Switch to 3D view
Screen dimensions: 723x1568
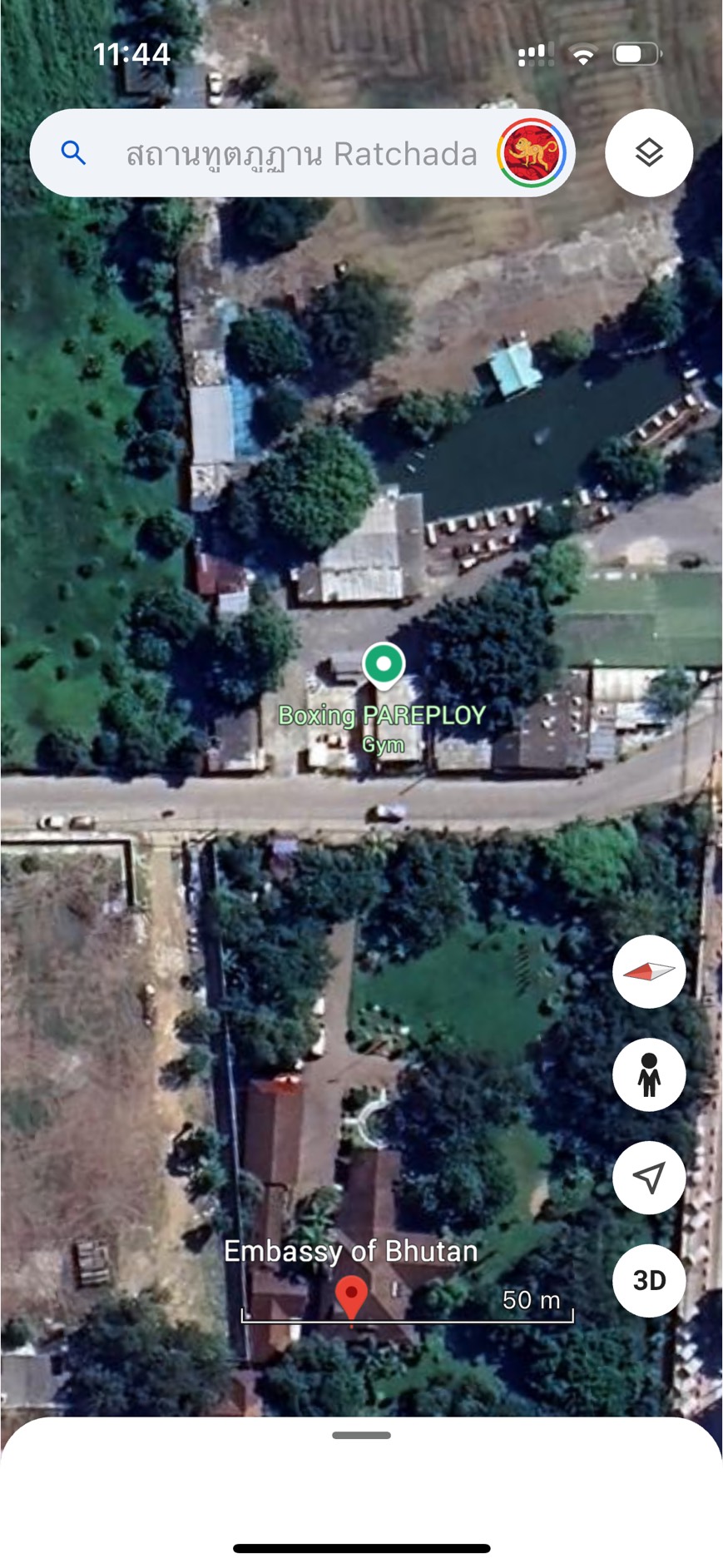[649, 1280]
